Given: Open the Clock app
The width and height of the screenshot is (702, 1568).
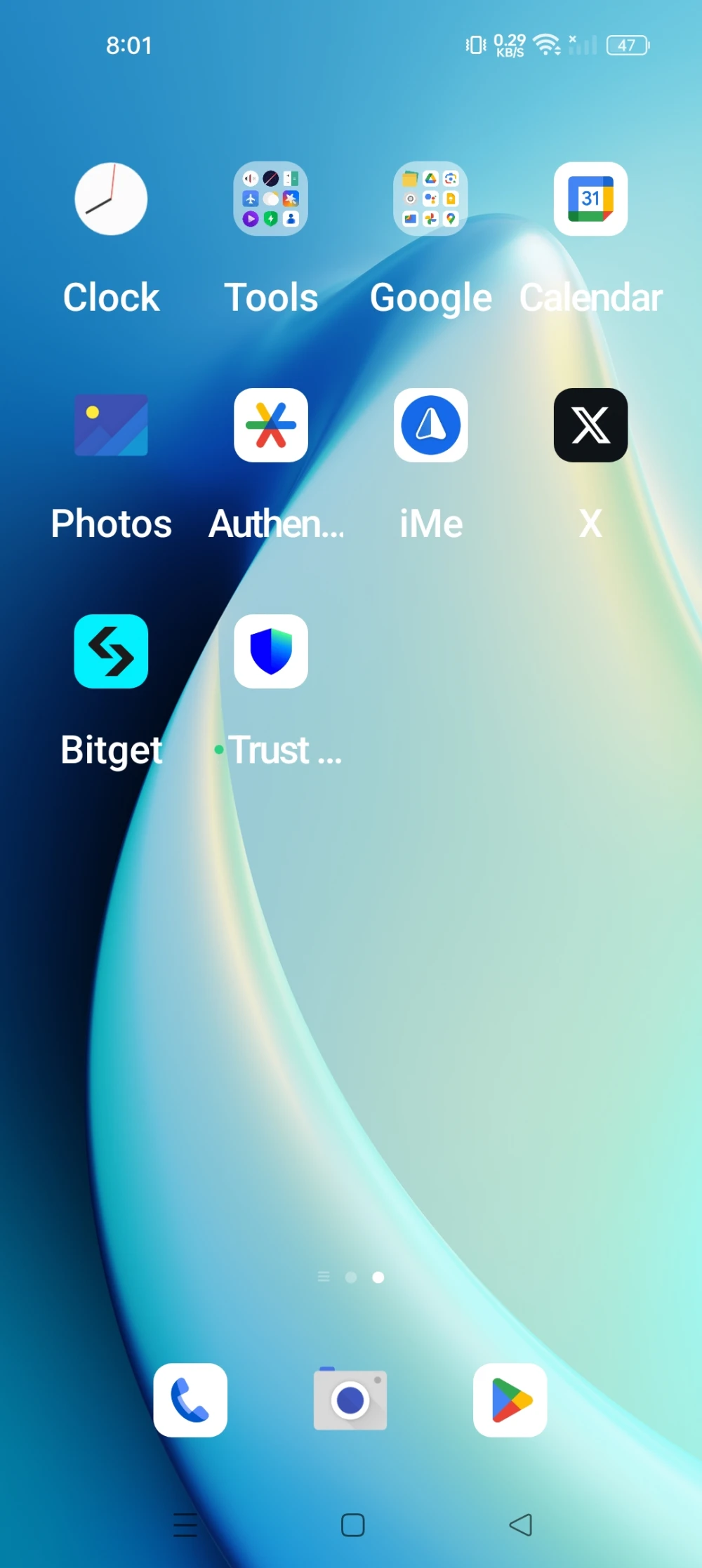Looking at the screenshot, I should point(111,199).
